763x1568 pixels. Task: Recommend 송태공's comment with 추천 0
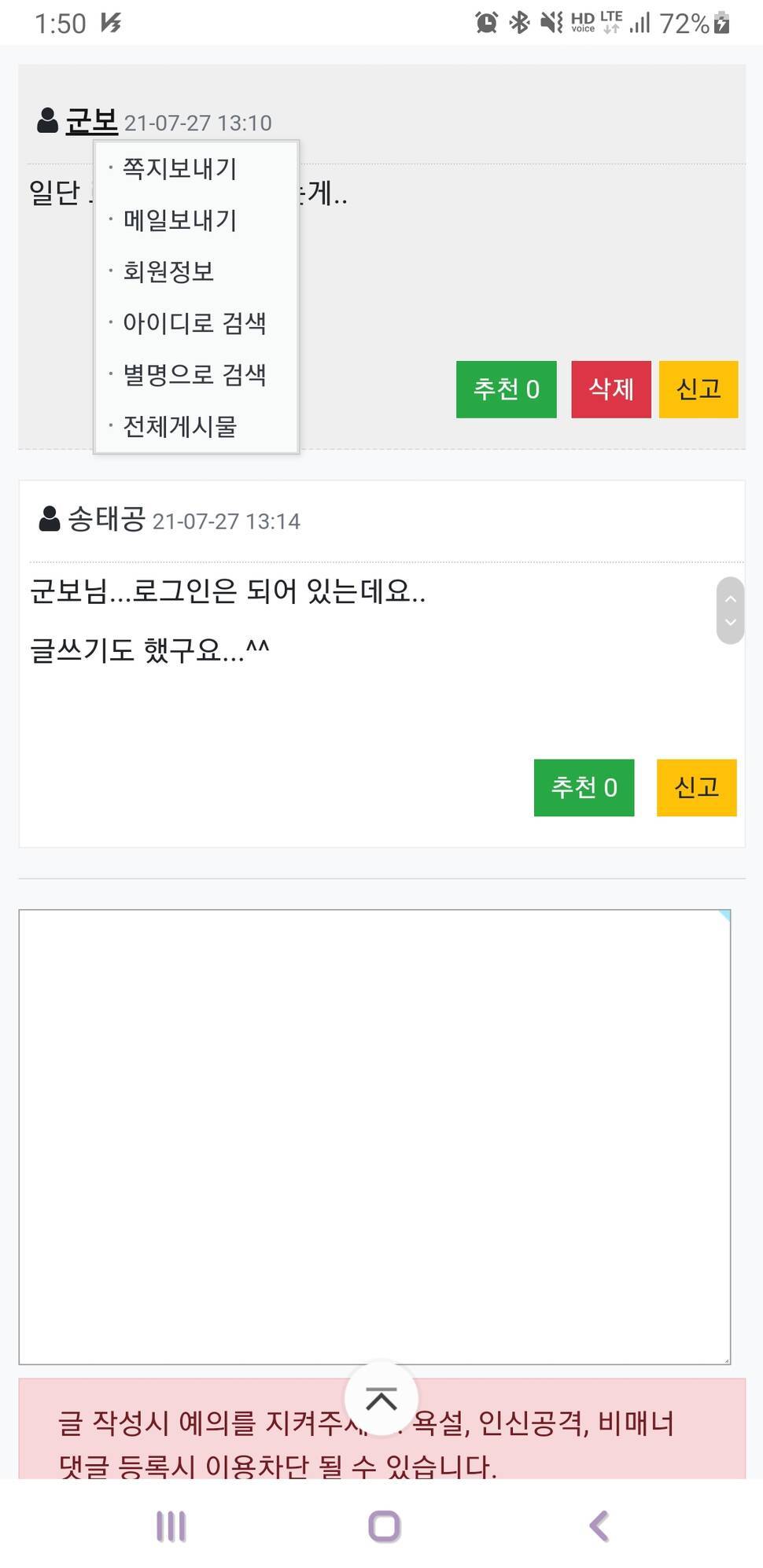584,787
